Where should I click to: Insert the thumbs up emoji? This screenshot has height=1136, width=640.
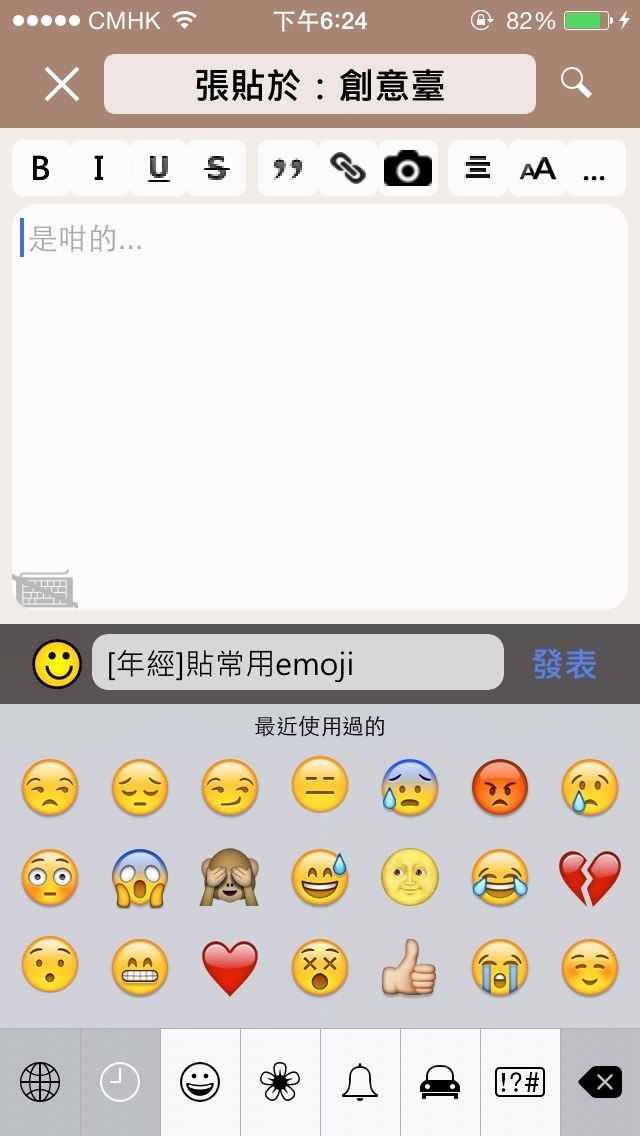coord(410,968)
